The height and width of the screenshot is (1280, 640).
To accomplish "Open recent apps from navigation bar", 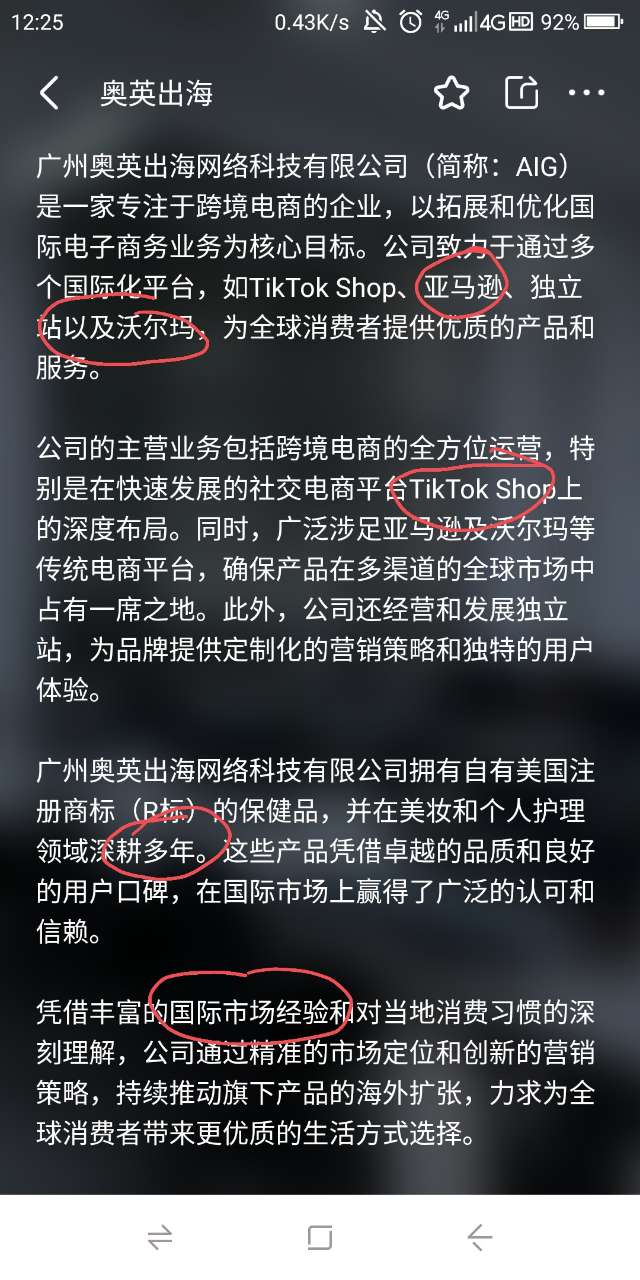I will [160, 1238].
